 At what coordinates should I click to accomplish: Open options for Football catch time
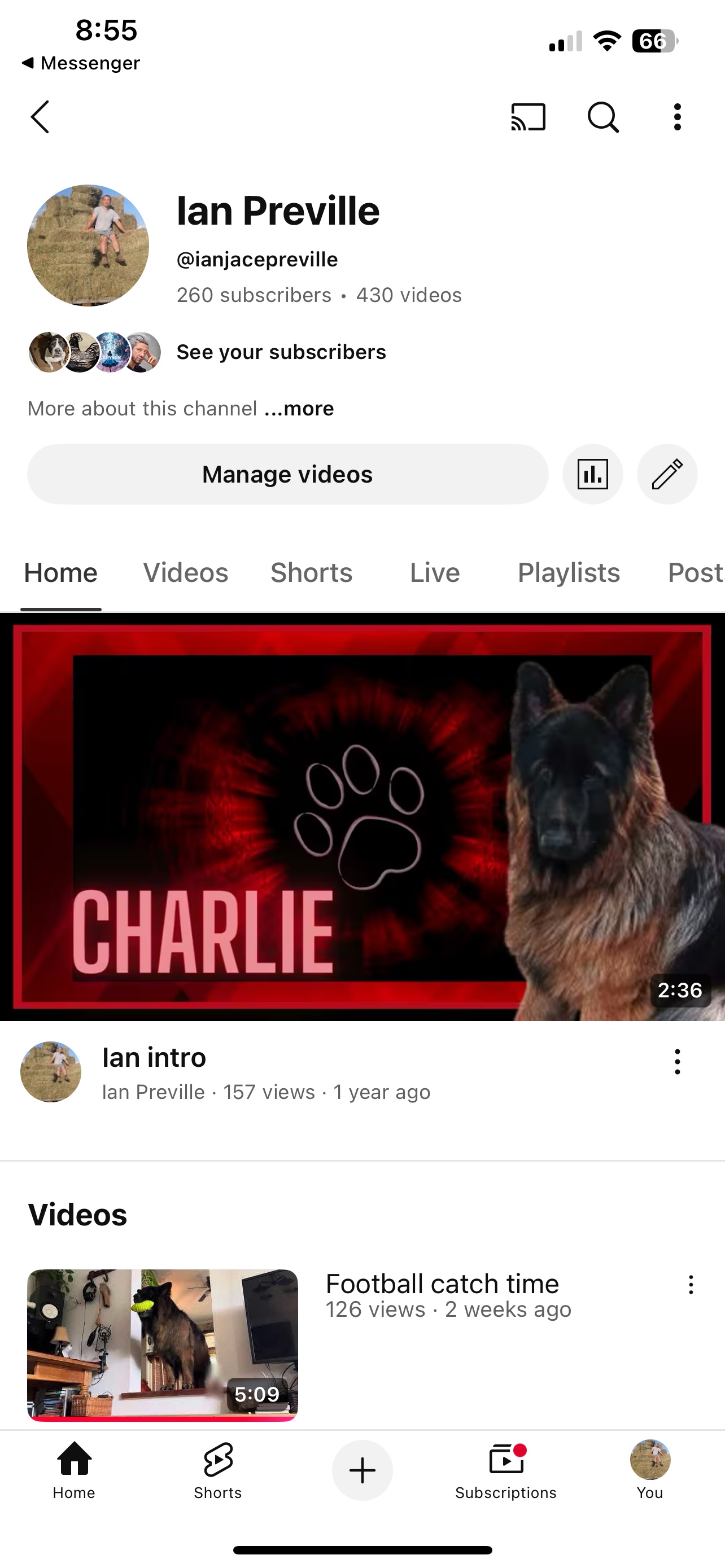pos(691,1285)
